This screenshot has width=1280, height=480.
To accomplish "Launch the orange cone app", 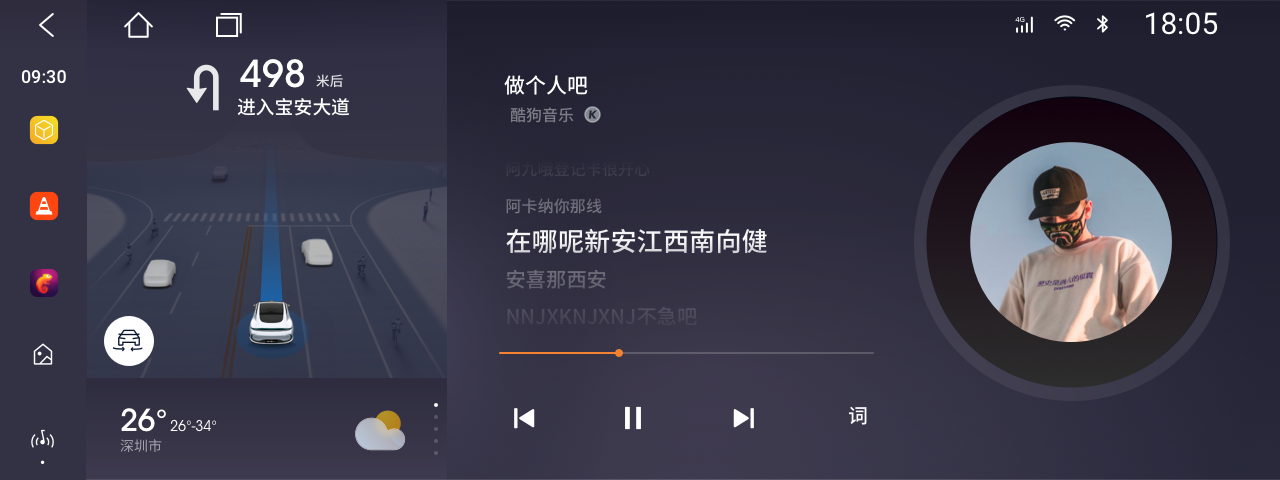I will coord(43,206).
